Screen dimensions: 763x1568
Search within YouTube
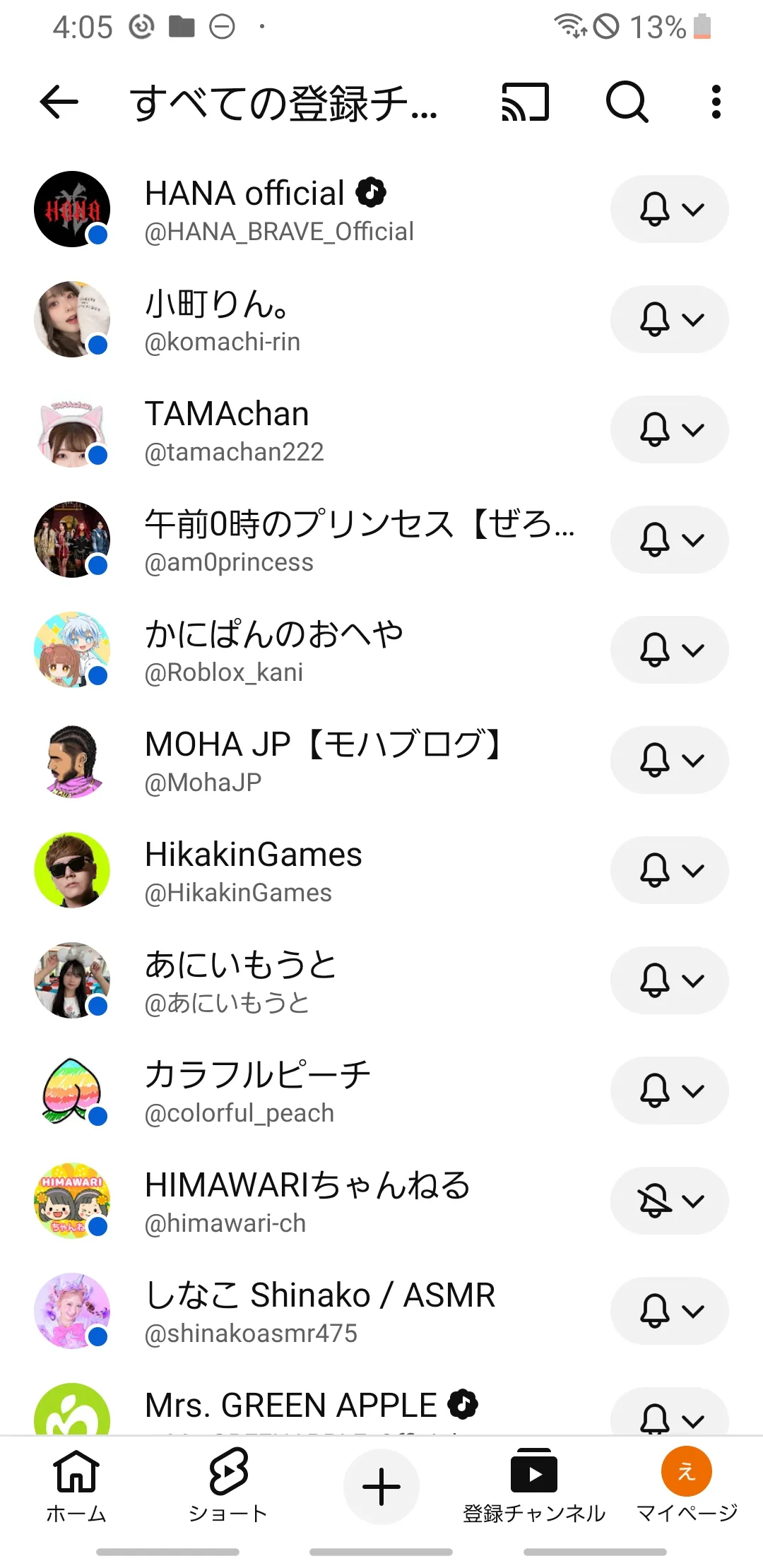tap(627, 102)
